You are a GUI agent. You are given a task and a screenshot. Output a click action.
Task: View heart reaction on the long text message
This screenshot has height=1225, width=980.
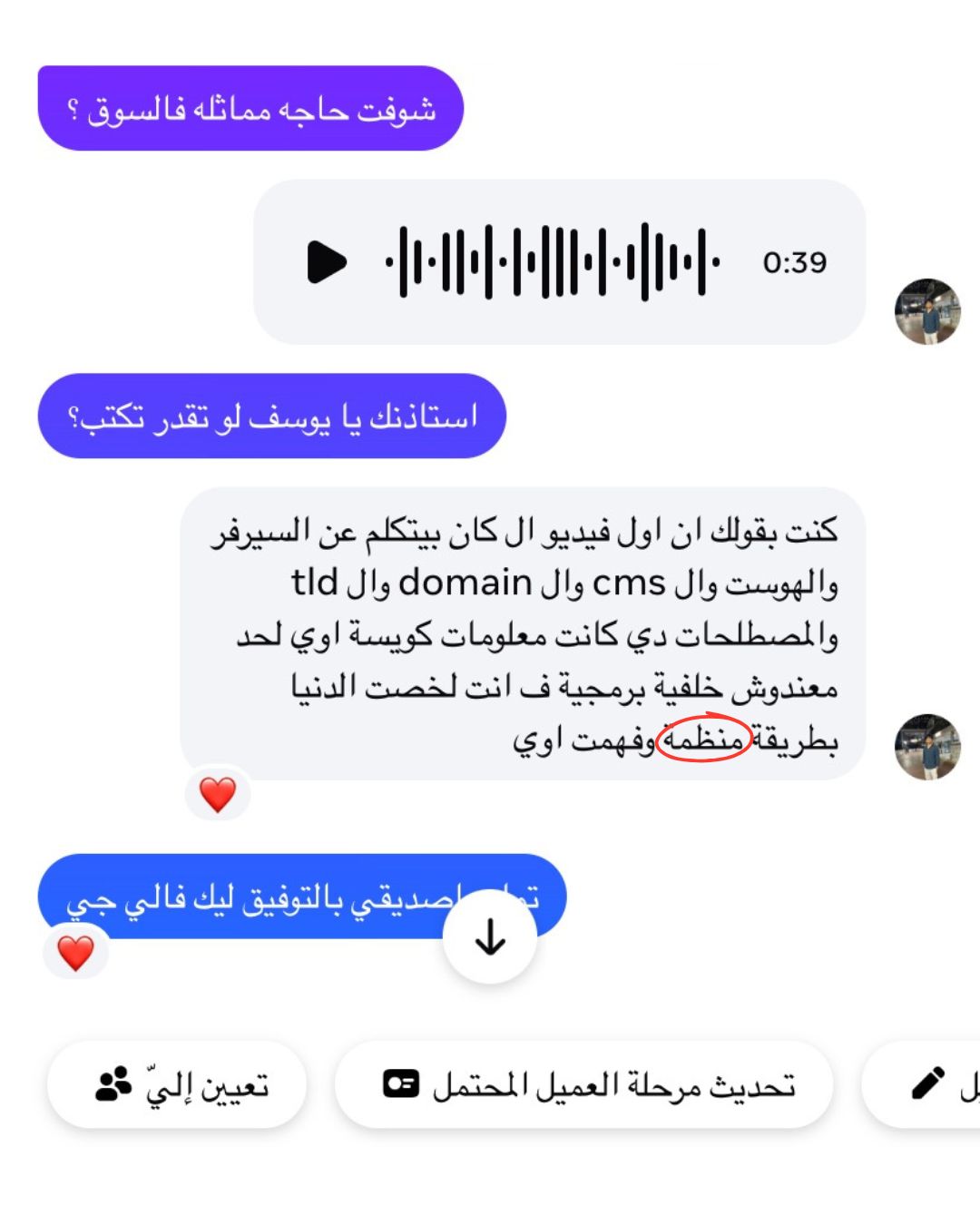[218, 795]
